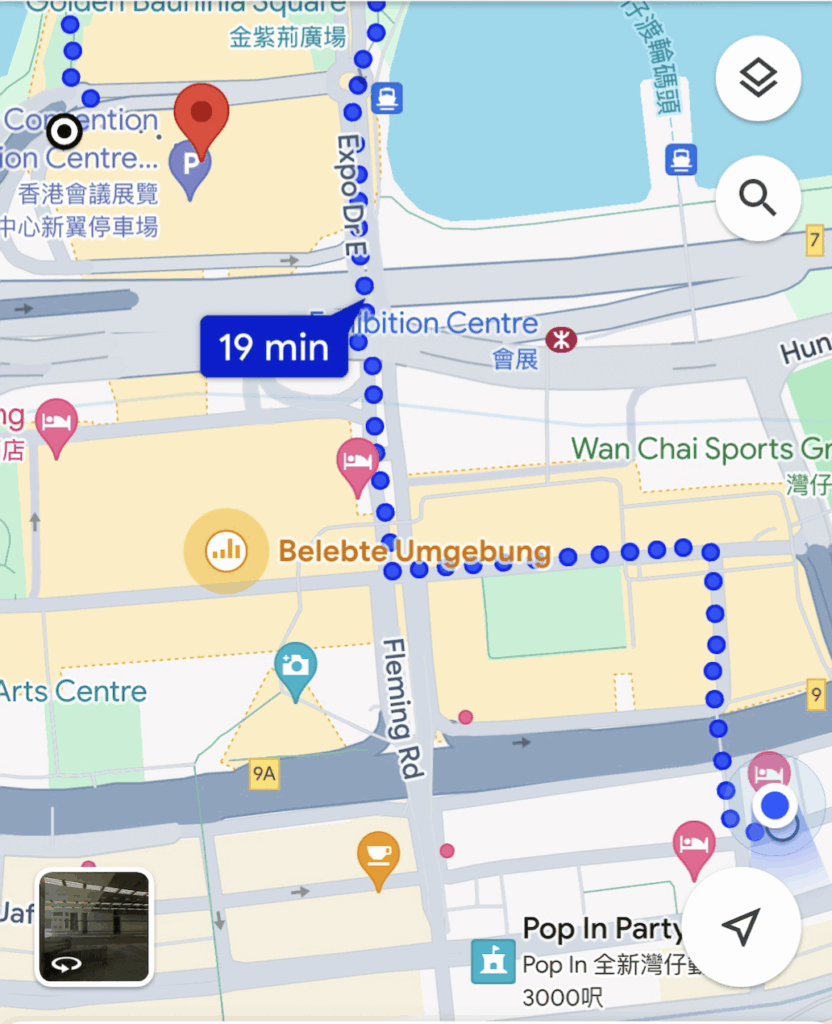Center the map on my location

741,927
